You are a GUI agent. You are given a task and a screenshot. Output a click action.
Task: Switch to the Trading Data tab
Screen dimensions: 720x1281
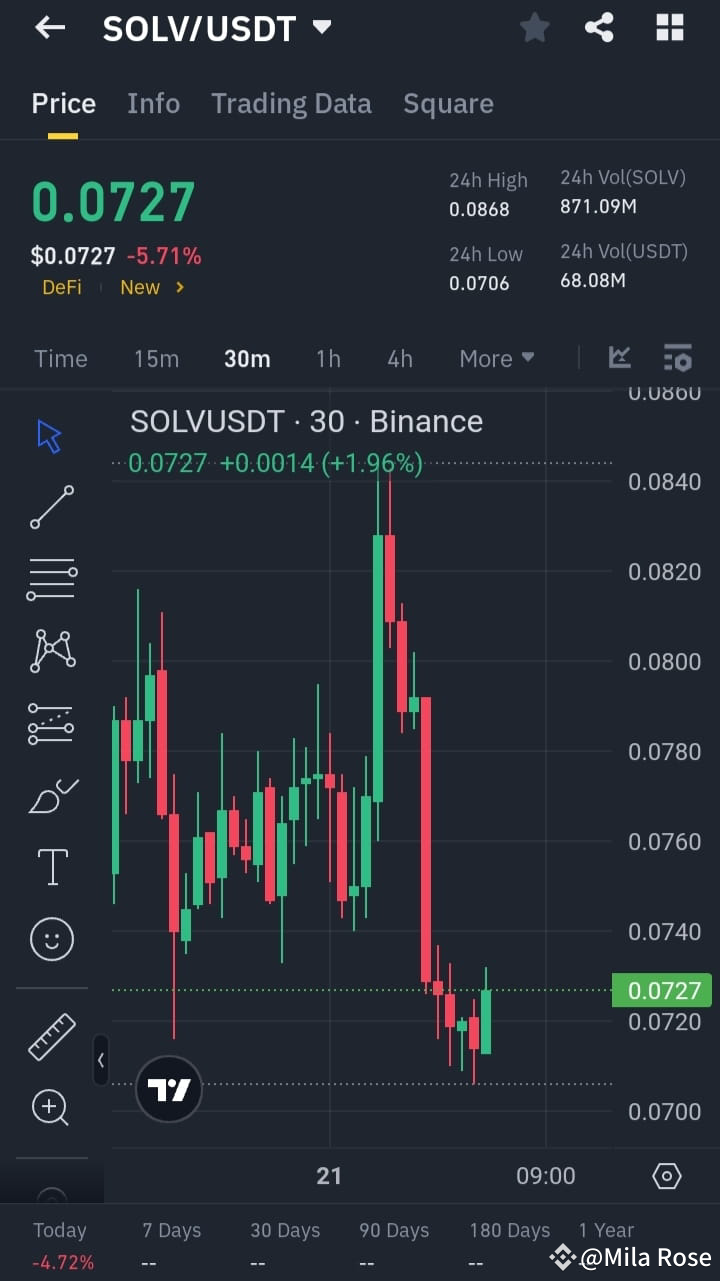pyautogui.click(x=291, y=103)
